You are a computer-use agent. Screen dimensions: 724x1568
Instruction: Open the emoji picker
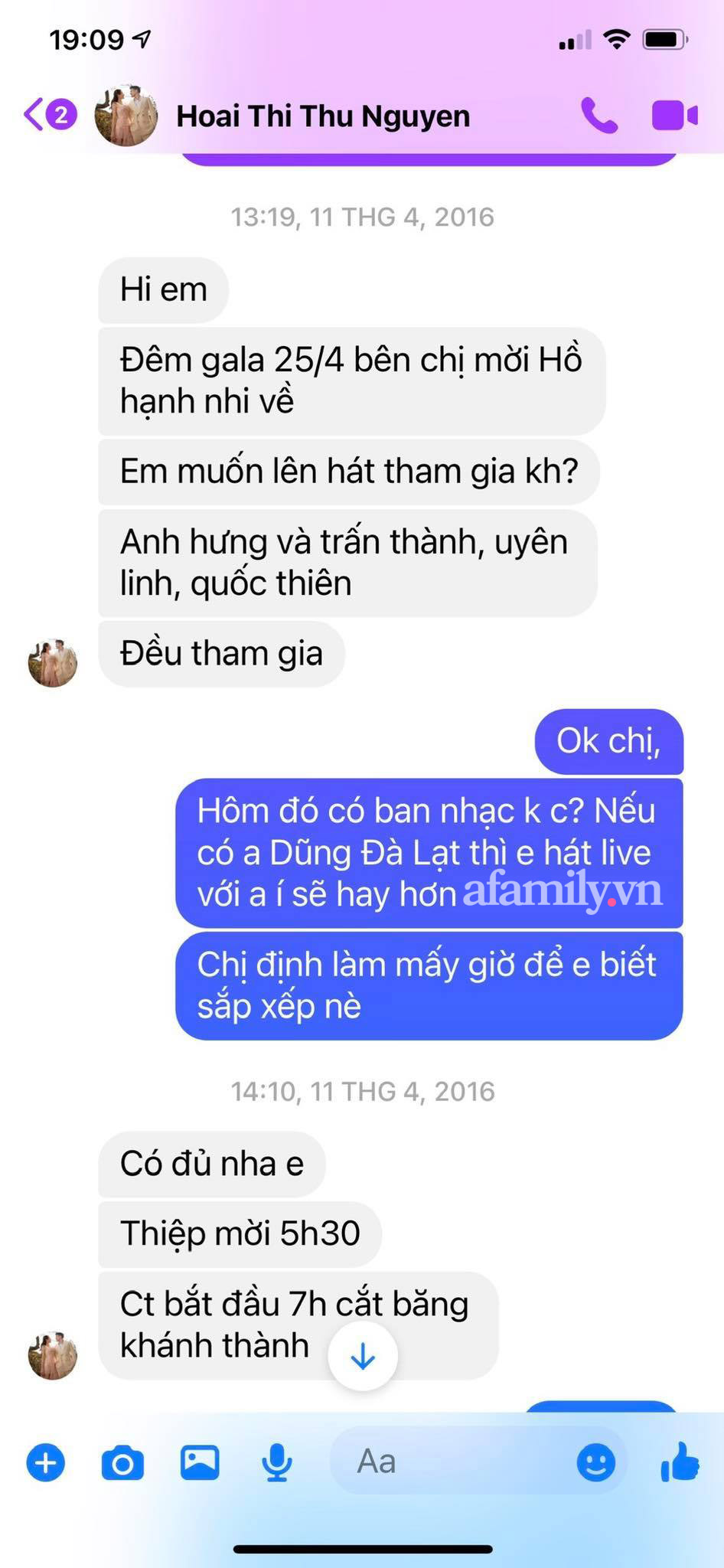(595, 1463)
